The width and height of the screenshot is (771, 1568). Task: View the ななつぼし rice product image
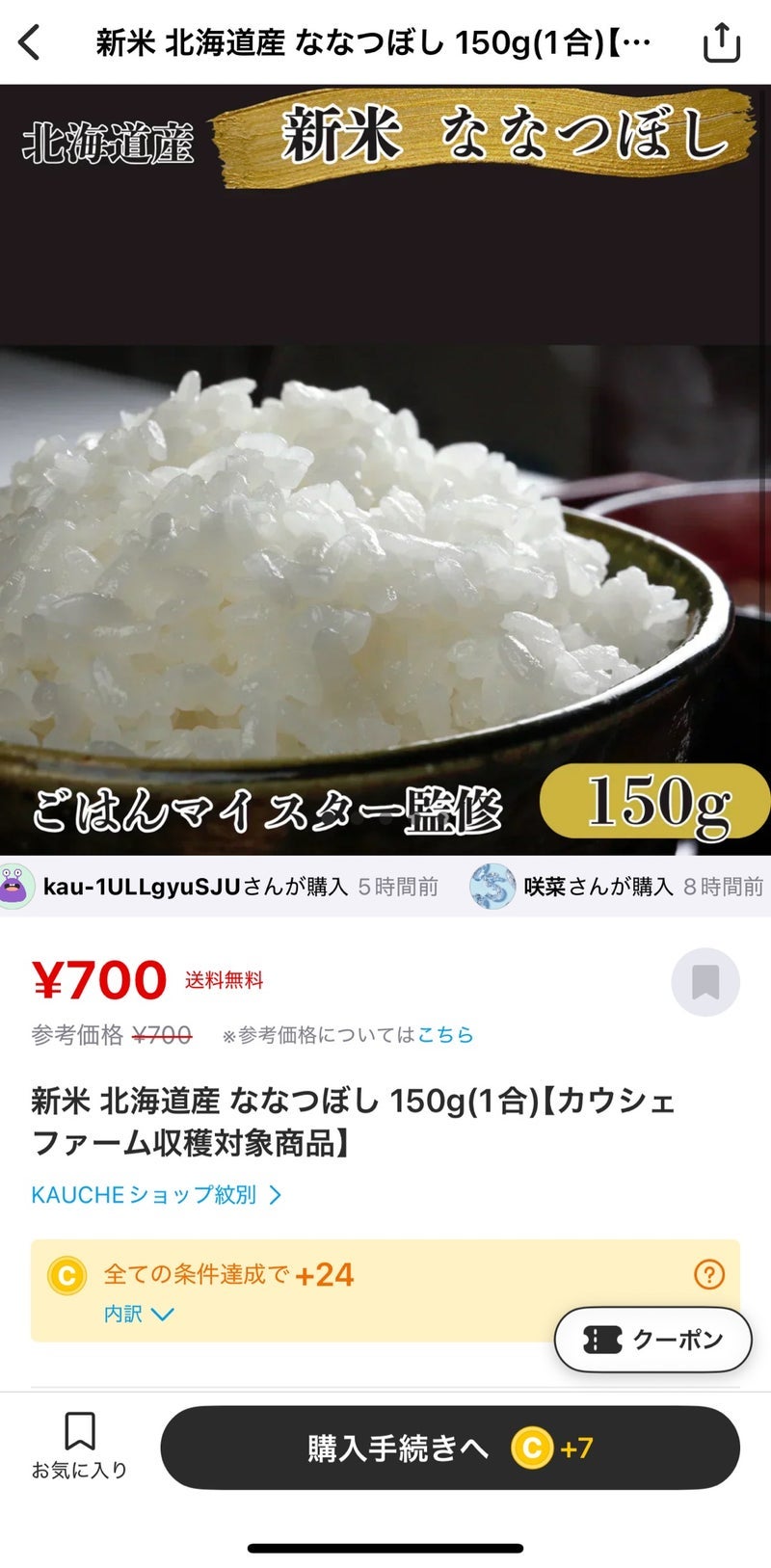(x=385, y=470)
